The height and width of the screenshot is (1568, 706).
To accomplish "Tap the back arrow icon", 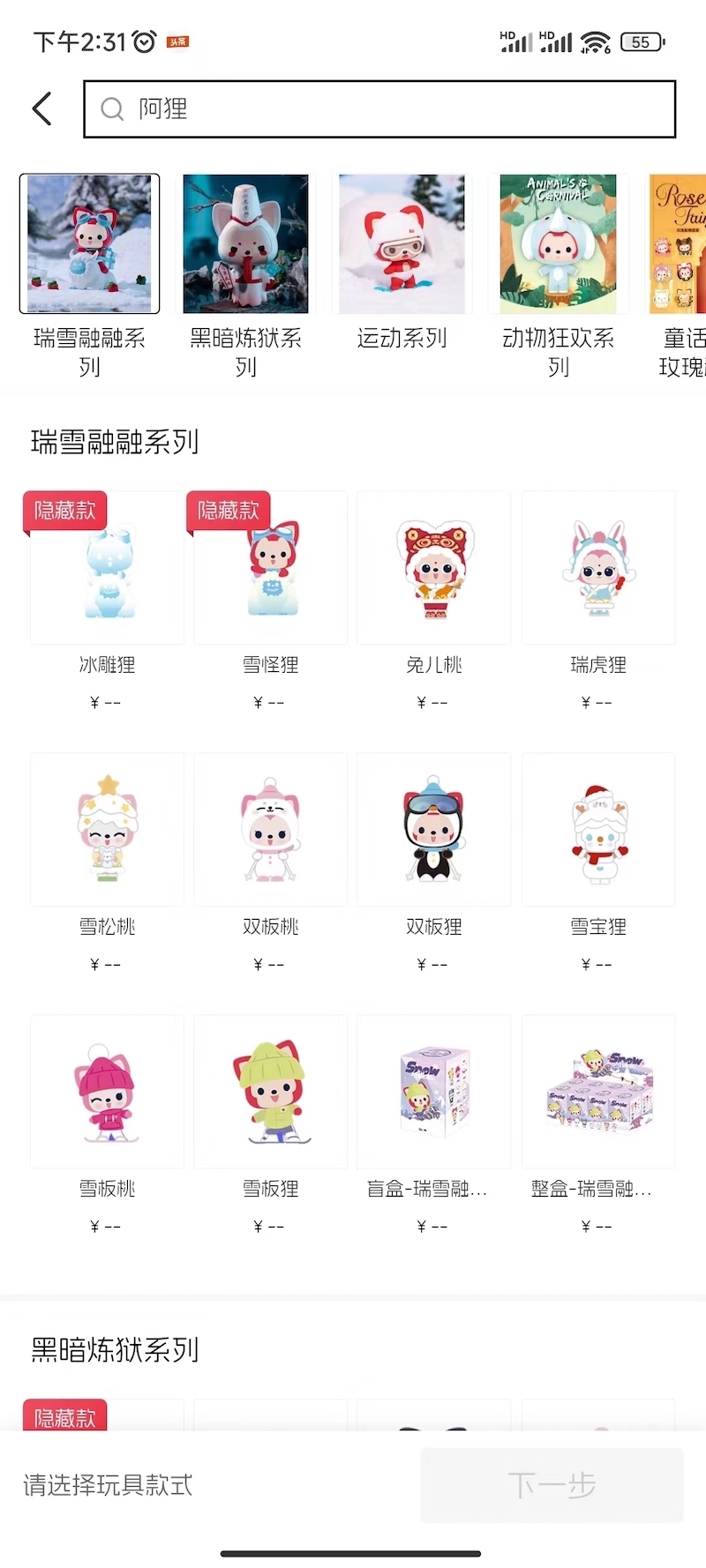I will tap(41, 108).
